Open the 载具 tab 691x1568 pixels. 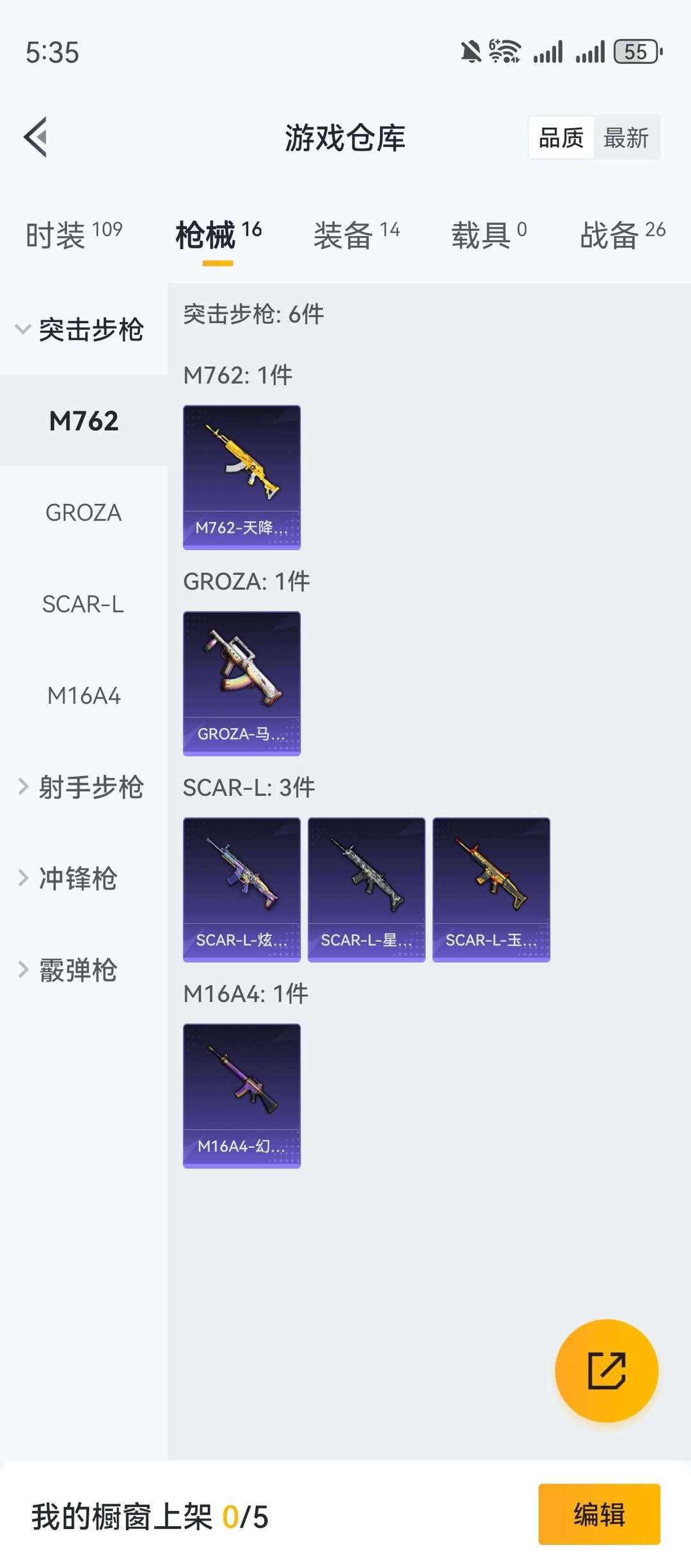coord(489,234)
